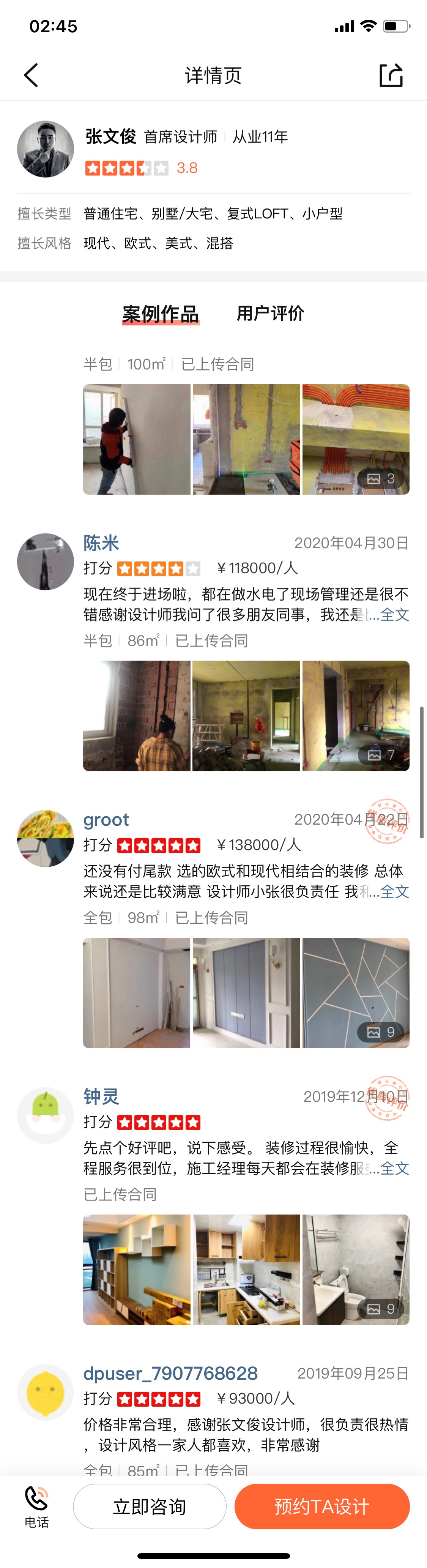Expand full text of 钟灵's review
The width and height of the screenshot is (427, 1568).
[394, 1169]
